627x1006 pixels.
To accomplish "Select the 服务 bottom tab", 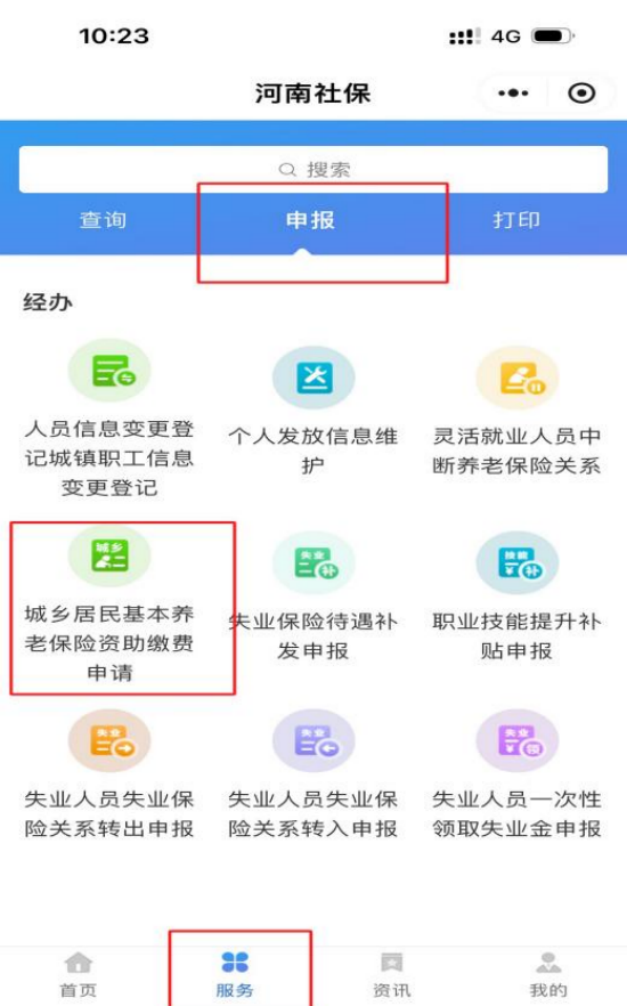I will [x=235, y=974].
